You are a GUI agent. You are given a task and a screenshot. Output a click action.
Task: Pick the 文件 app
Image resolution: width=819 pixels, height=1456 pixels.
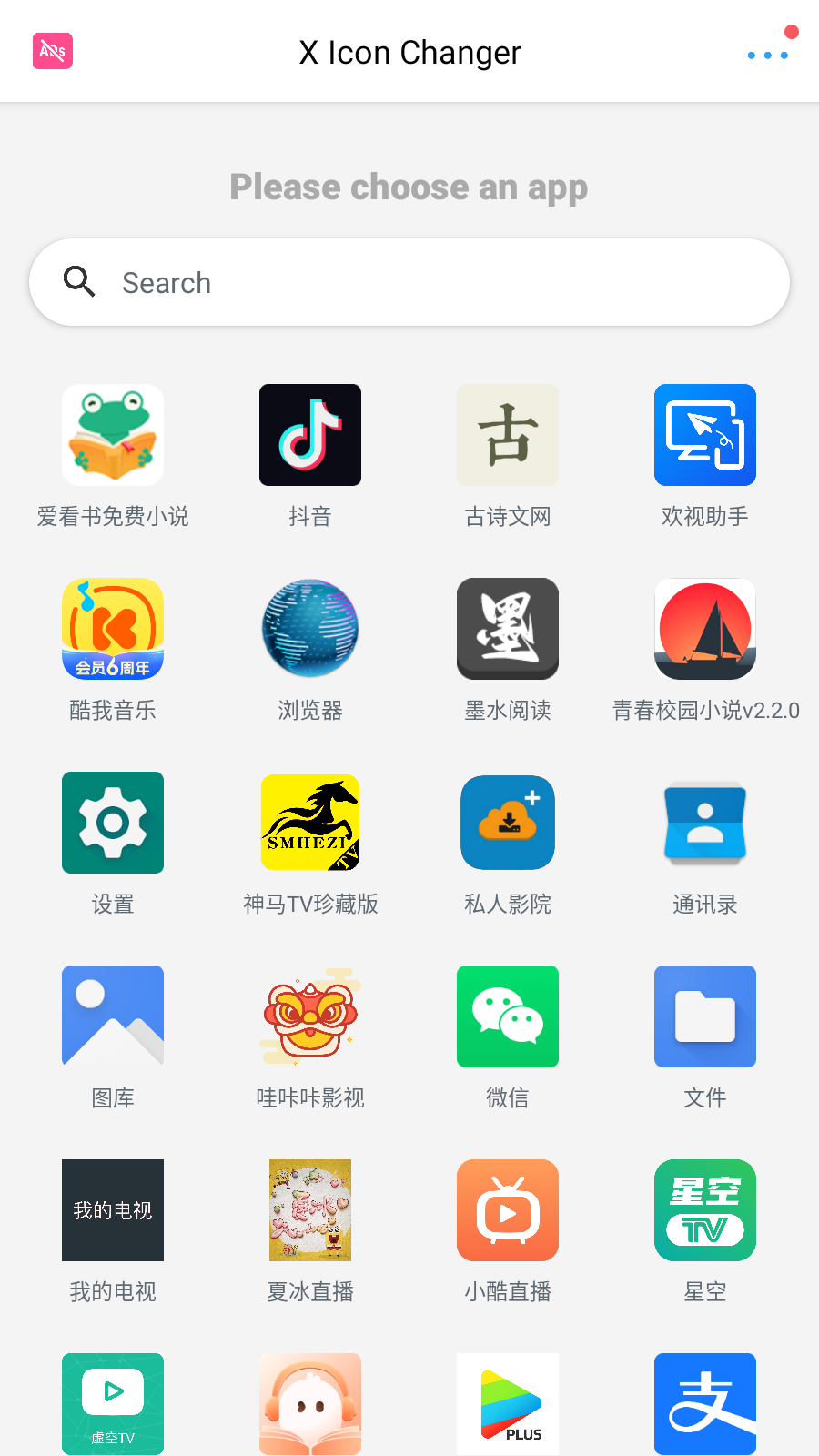pyautogui.click(x=705, y=1016)
